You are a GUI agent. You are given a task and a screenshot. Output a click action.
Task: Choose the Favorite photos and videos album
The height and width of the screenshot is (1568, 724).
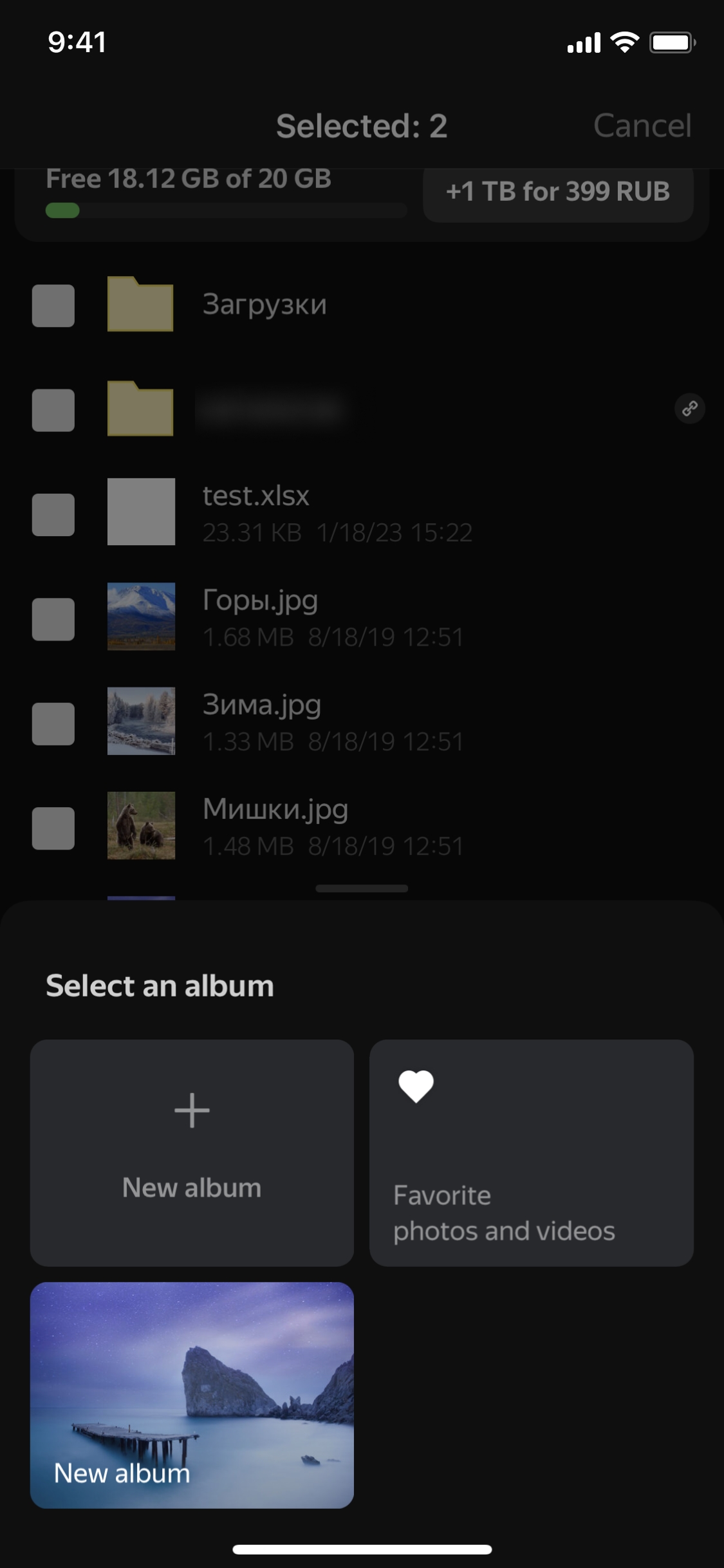[x=531, y=1152]
